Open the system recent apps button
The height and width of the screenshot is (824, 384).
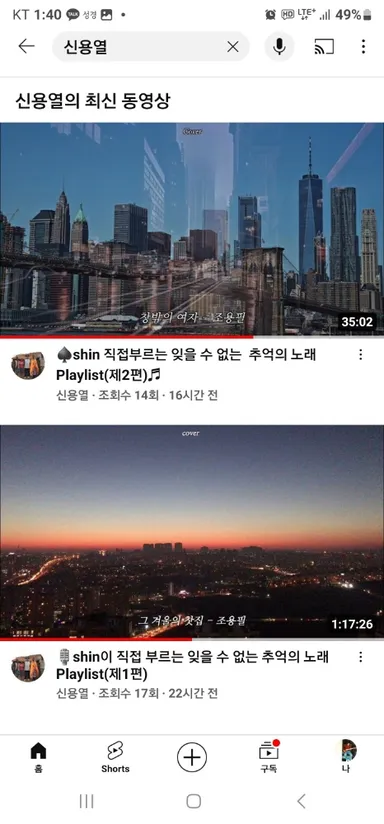86,801
